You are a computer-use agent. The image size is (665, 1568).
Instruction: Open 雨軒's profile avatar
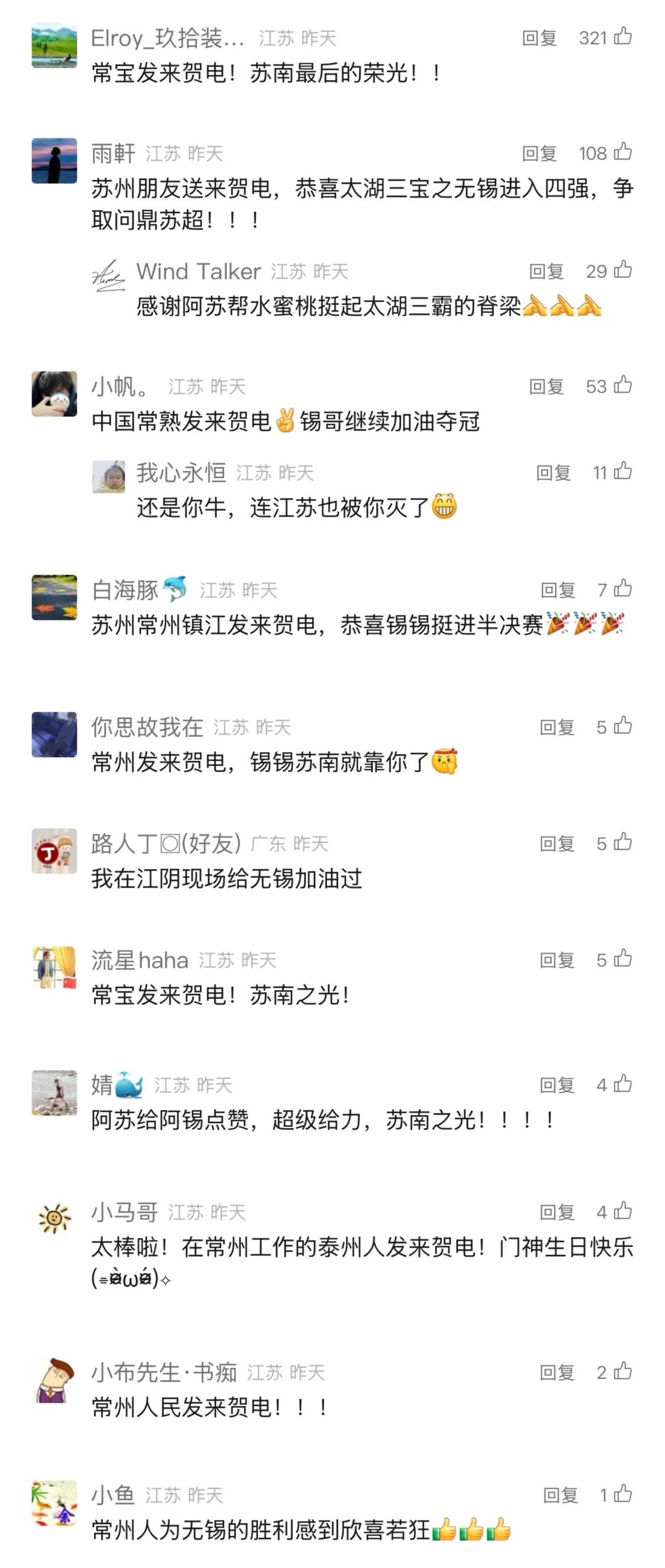(54, 161)
